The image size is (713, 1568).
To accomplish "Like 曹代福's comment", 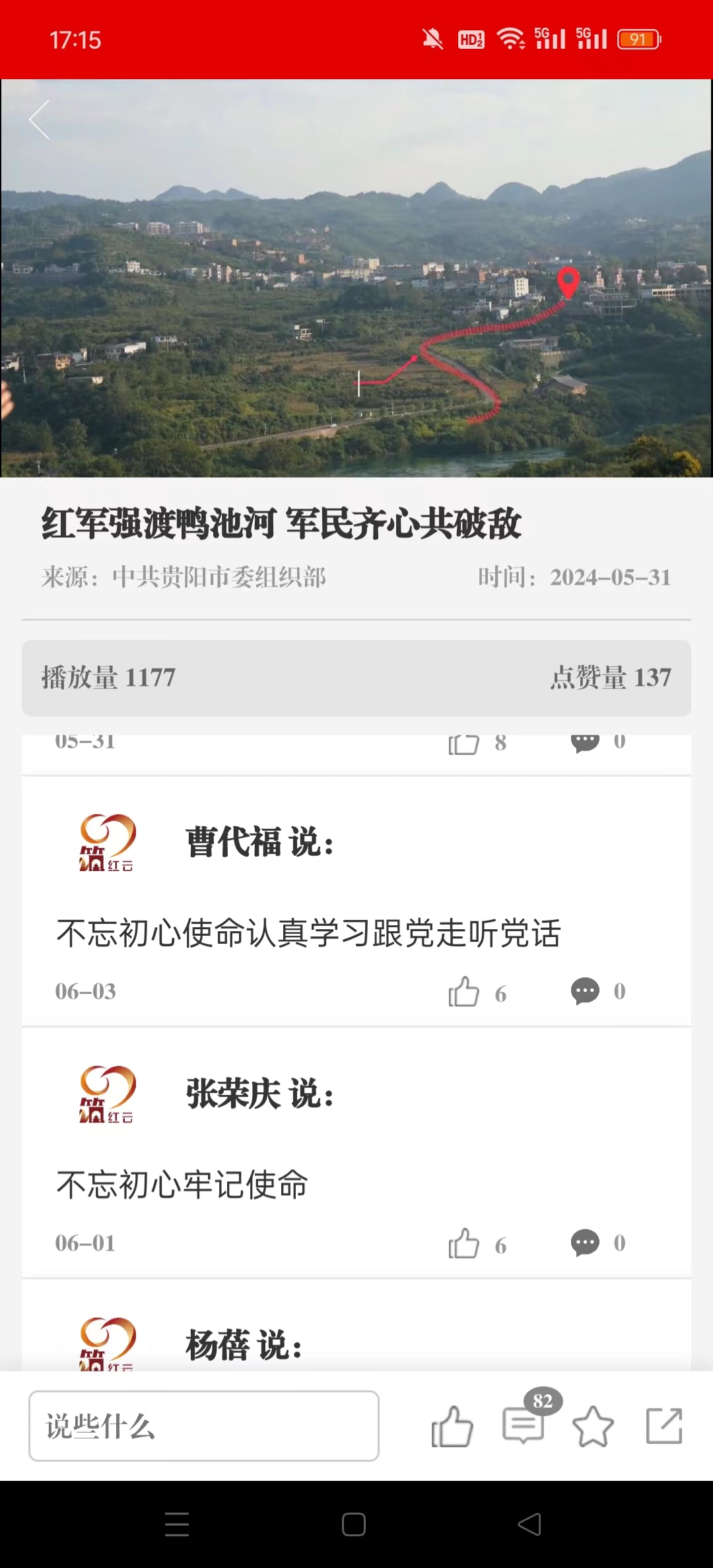I will coord(464,992).
